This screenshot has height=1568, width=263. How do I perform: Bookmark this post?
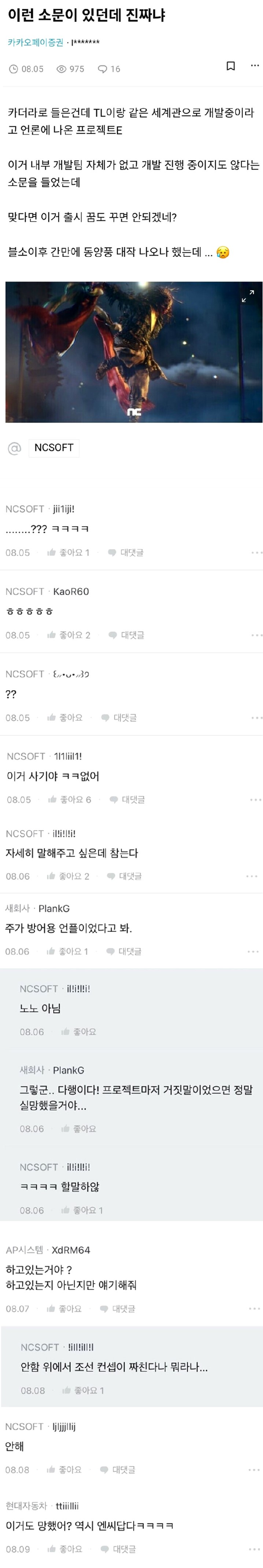click(x=231, y=66)
